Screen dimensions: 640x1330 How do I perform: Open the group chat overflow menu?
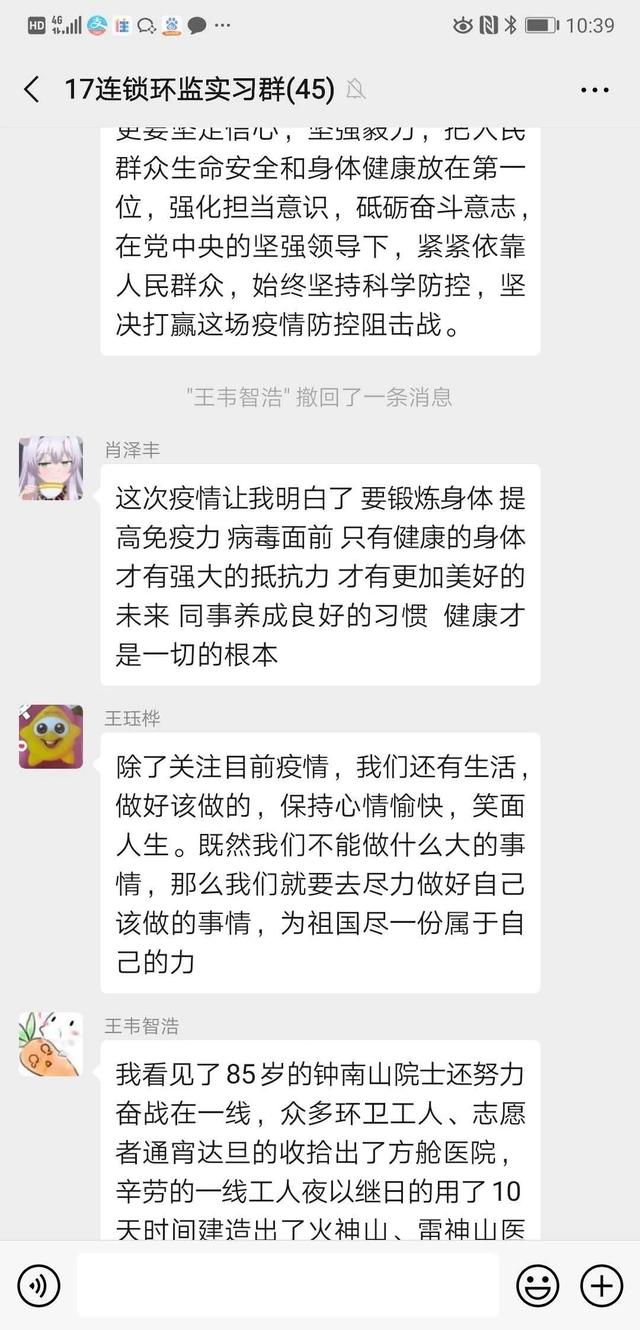594,90
